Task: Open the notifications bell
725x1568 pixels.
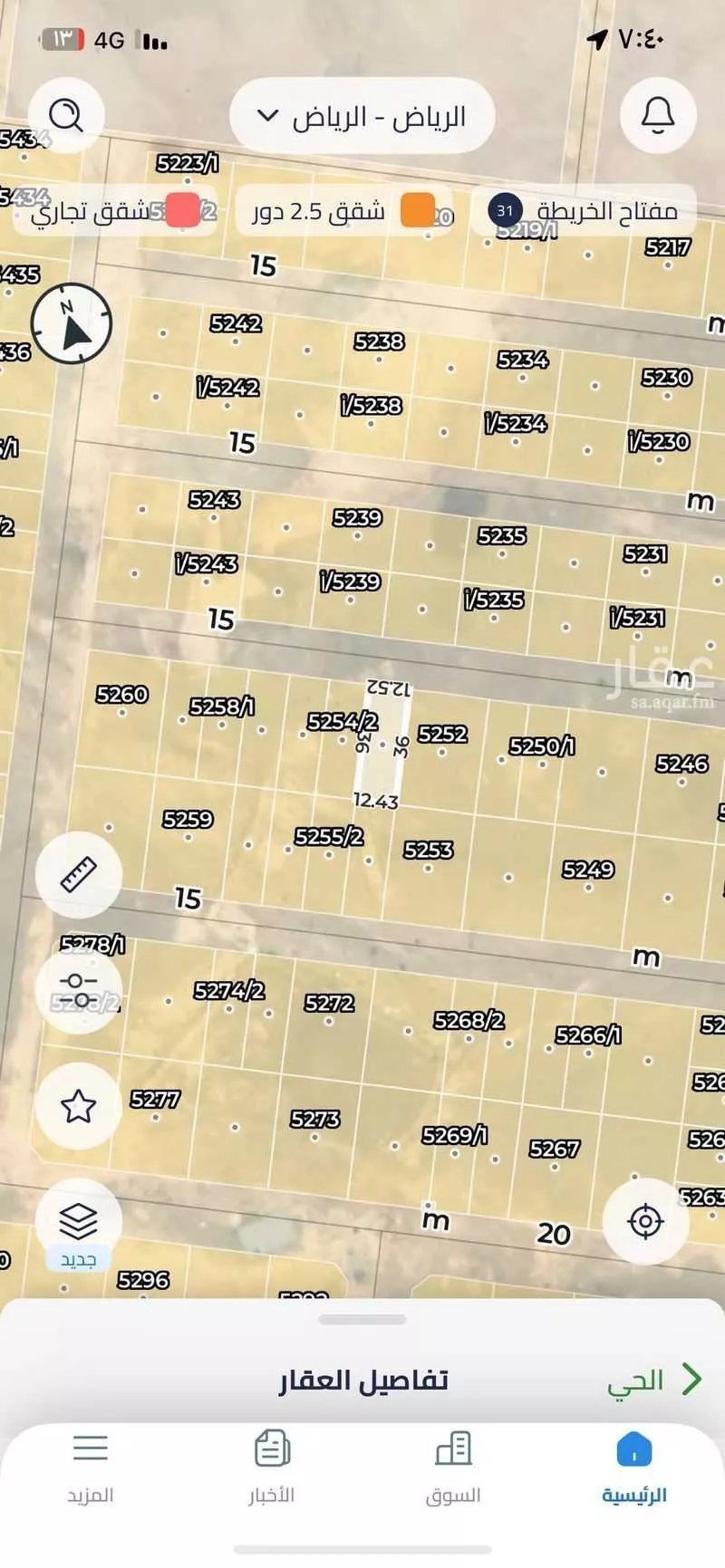Action: 658,115
